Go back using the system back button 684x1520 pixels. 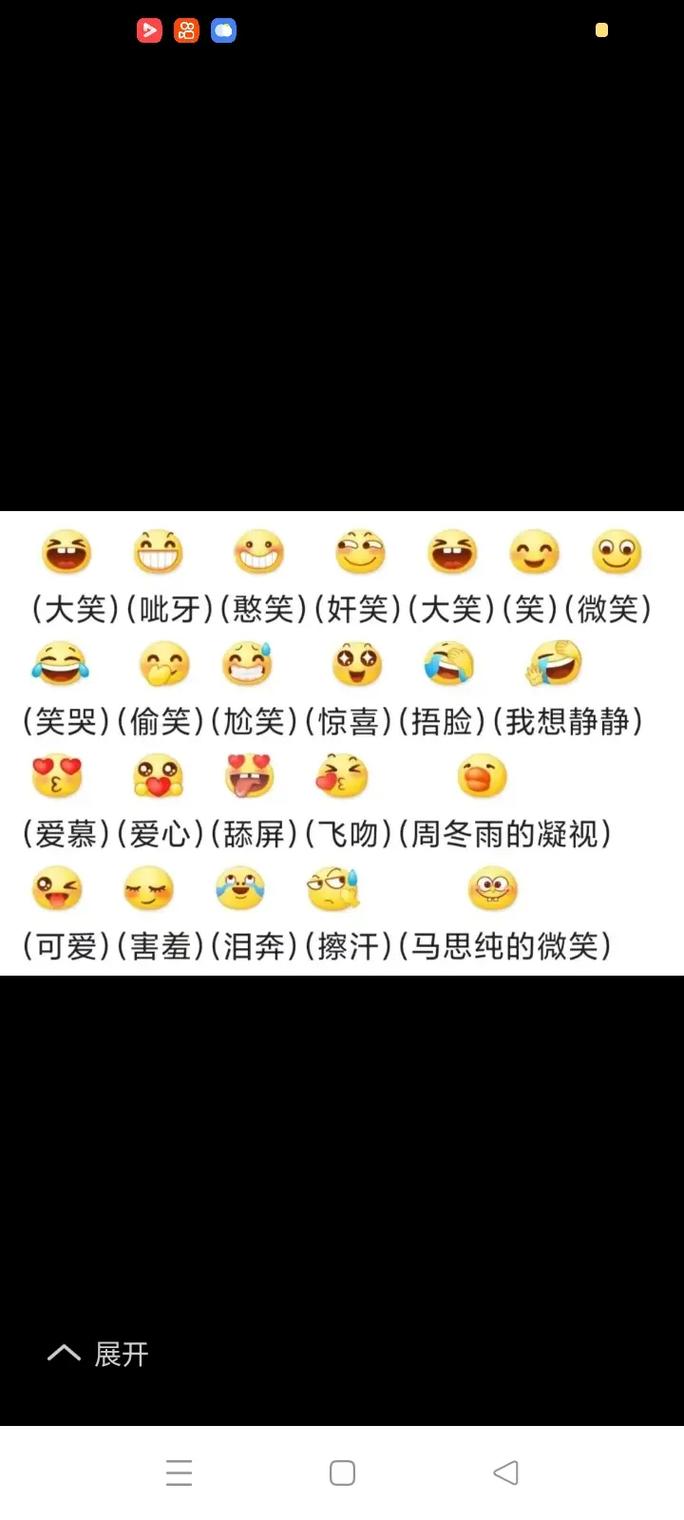point(506,1472)
